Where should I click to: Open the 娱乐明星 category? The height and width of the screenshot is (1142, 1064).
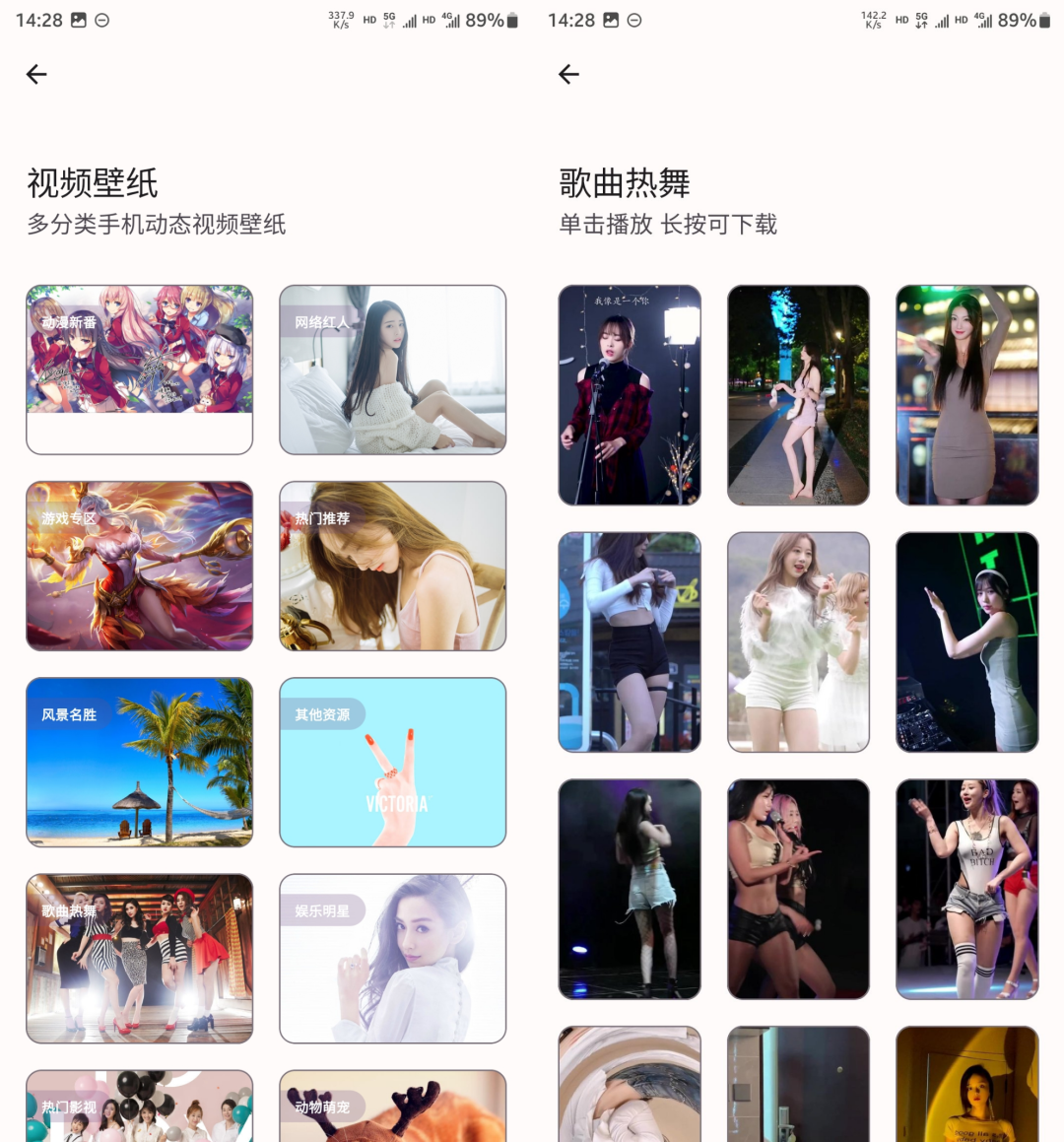(392, 957)
